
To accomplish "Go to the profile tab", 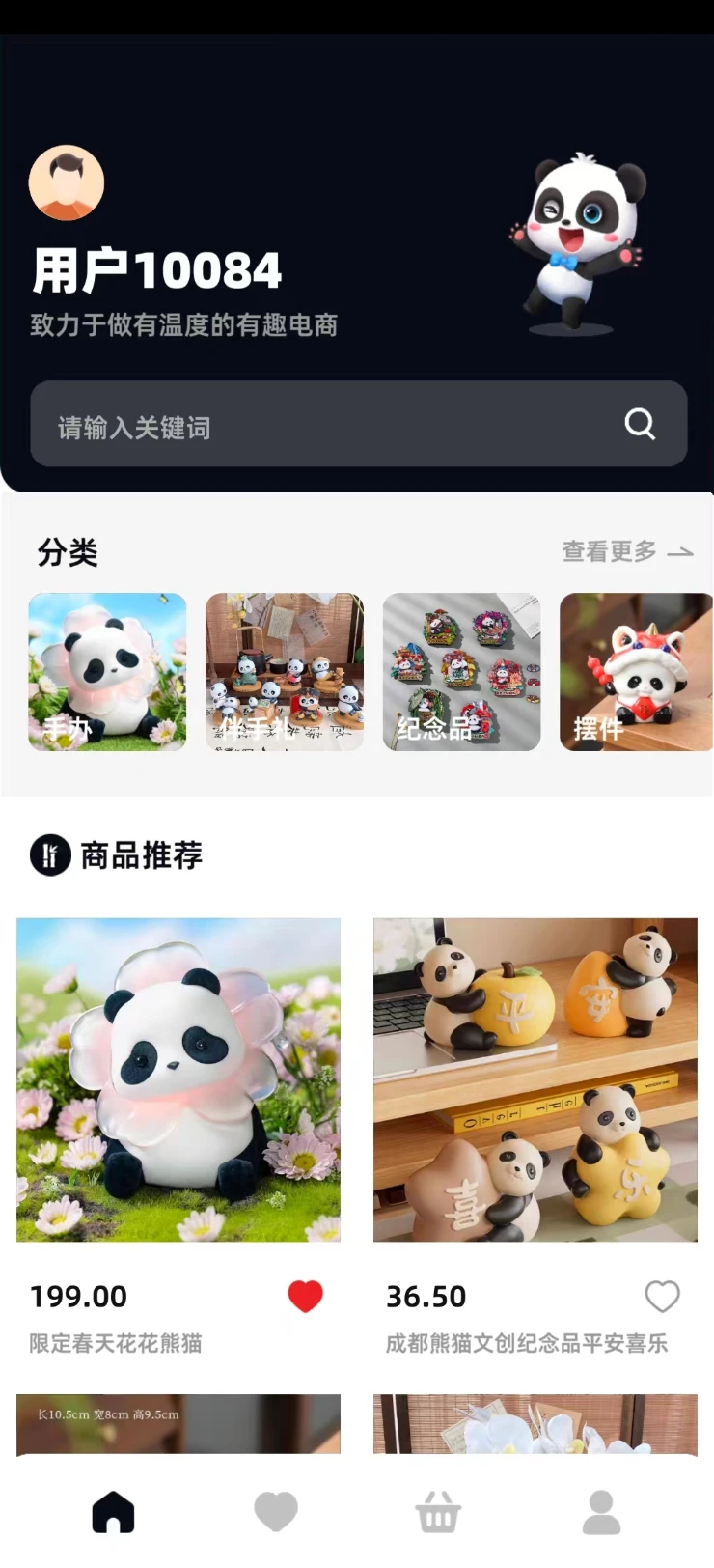I will click(x=601, y=1512).
